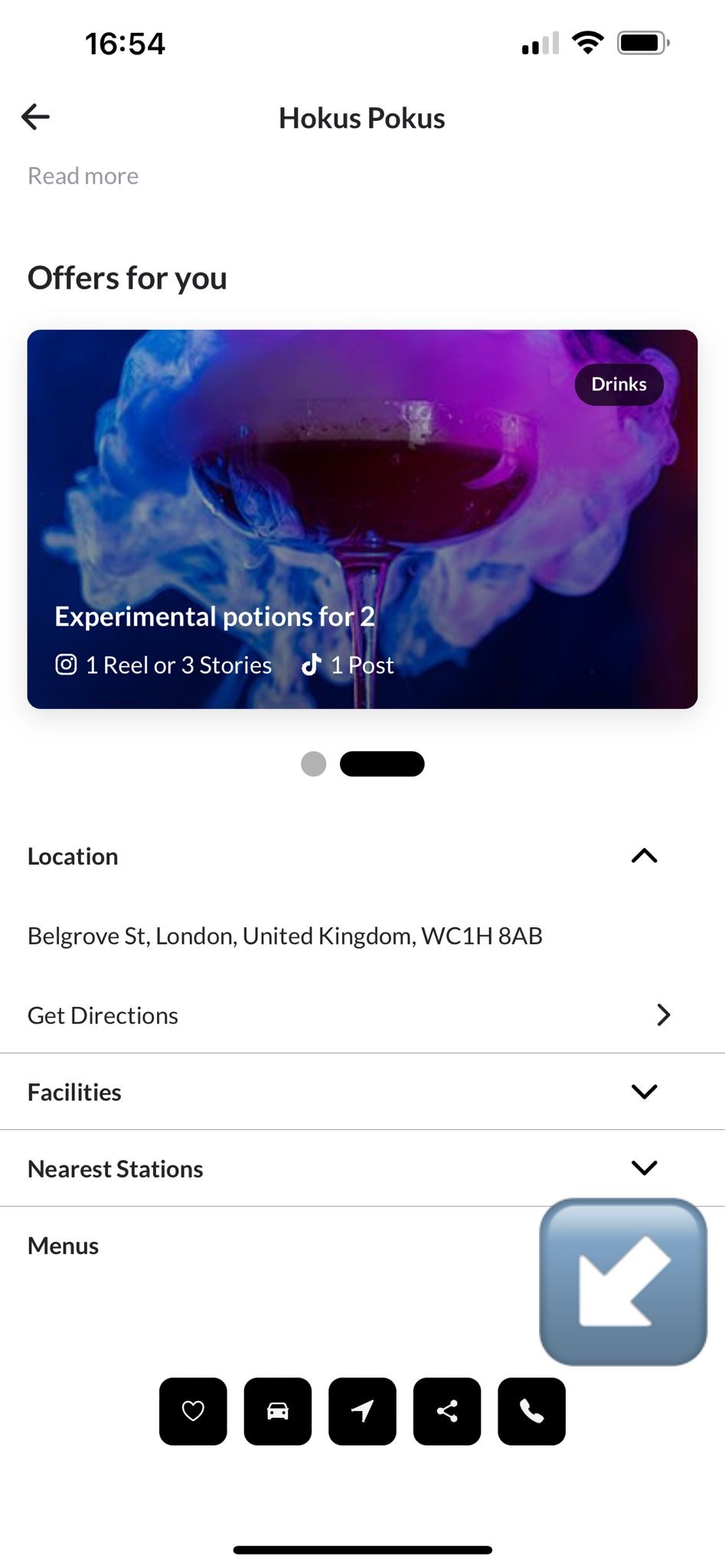Viewport: 725px width, 1568px height.
Task: Go back from Hokus Pokus page
Action: point(35,117)
